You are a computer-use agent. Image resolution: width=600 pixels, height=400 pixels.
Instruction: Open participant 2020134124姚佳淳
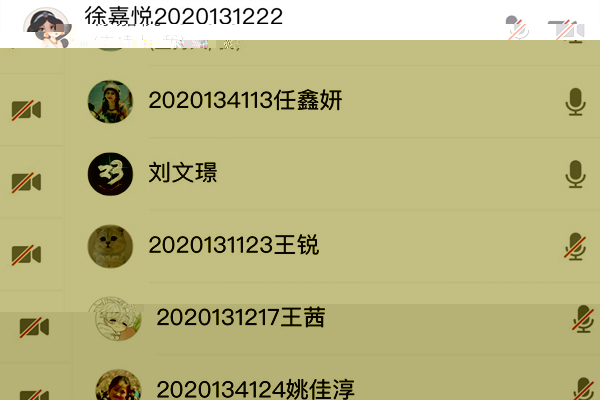click(x=255, y=388)
